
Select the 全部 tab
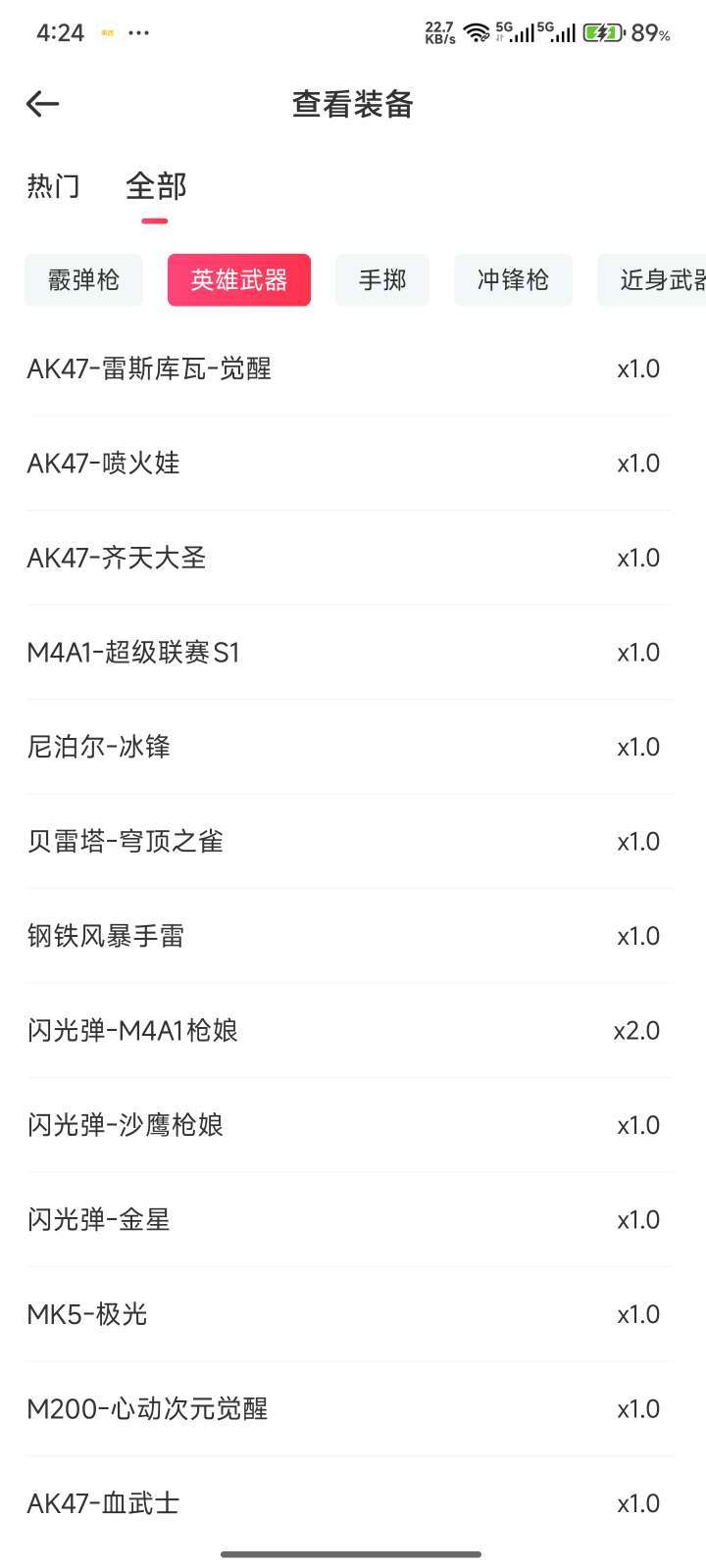(156, 186)
